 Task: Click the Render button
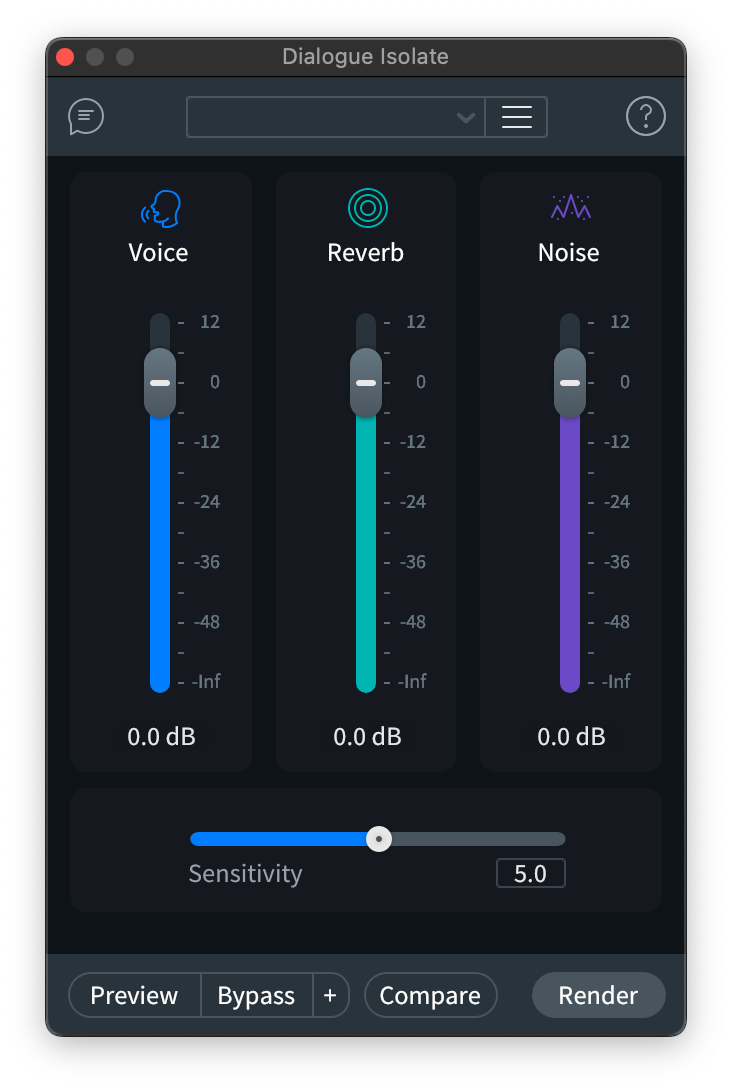coord(598,995)
